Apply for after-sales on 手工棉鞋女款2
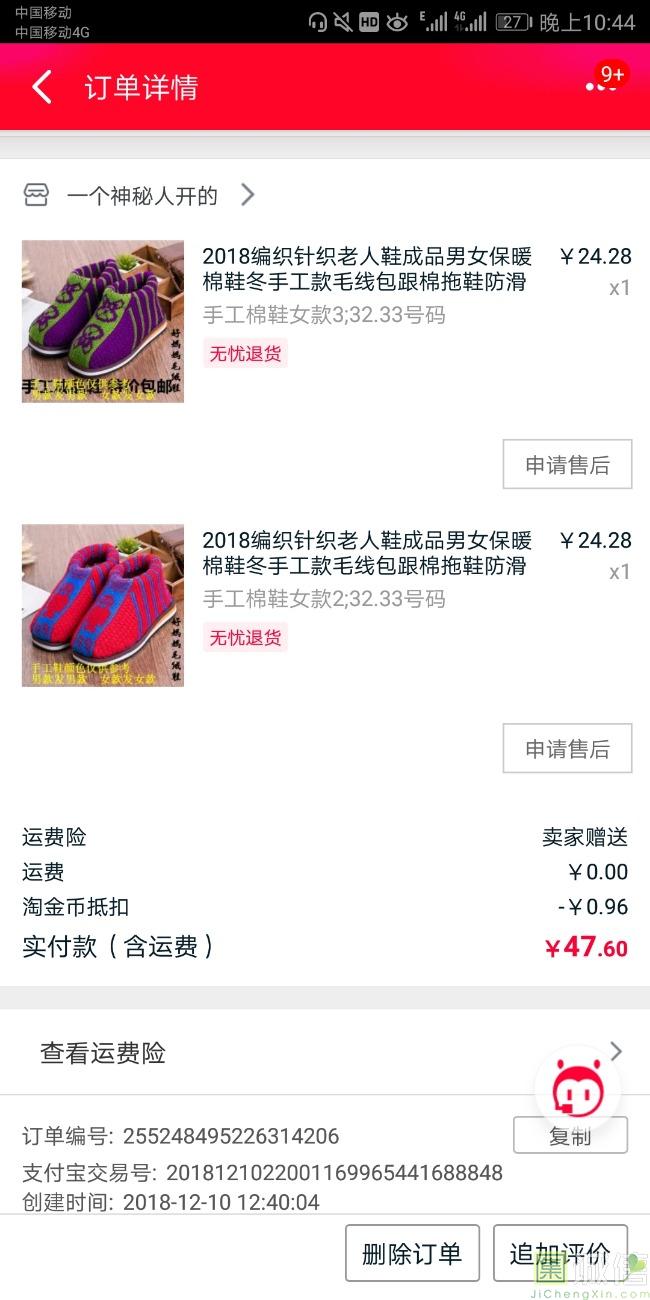The height and width of the screenshot is (1300, 650). (567, 748)
